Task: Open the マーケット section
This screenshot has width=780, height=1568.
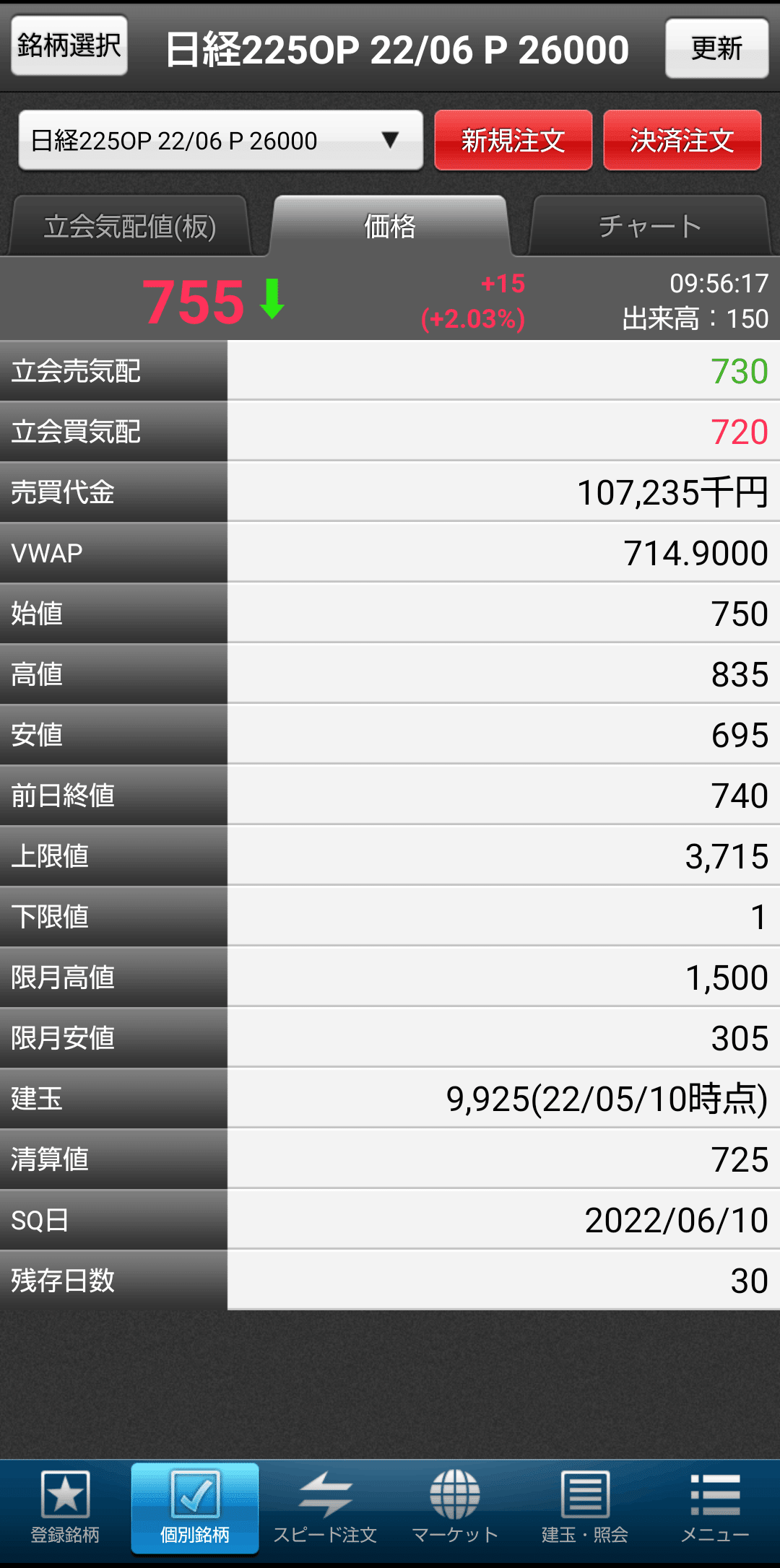Action: (x=455, y=1508)
